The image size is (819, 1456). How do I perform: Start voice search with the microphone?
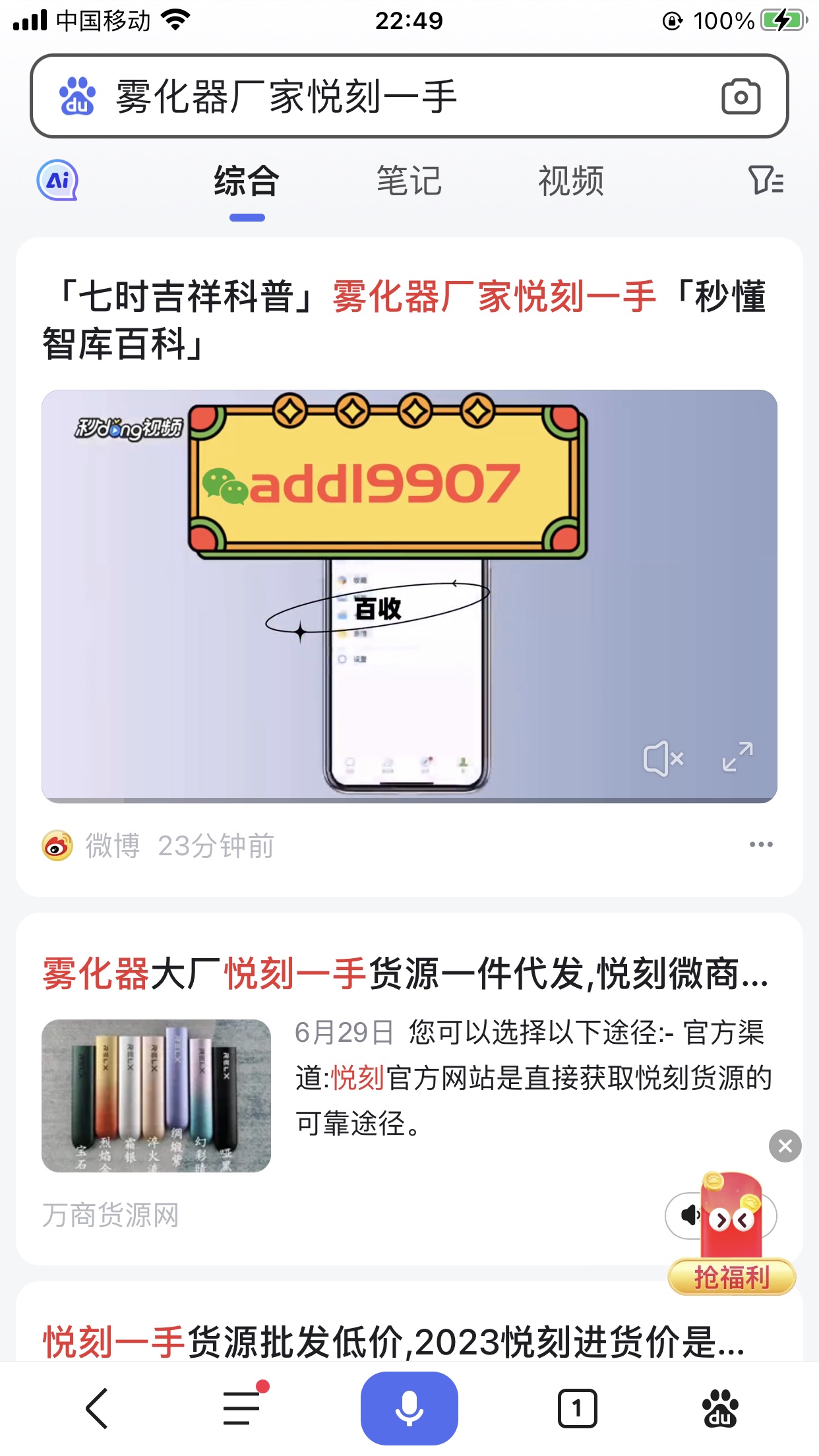[x=409, y=1409]
